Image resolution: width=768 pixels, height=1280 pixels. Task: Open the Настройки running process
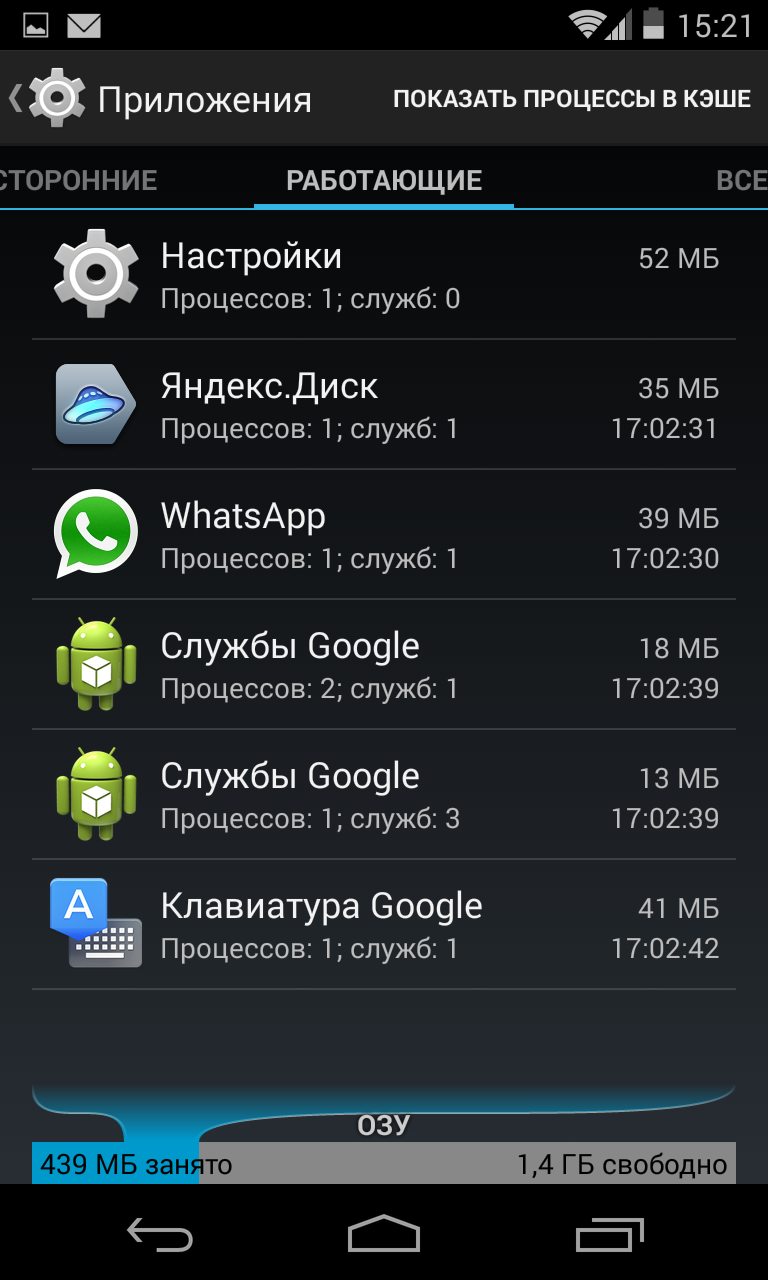point(384,275)
